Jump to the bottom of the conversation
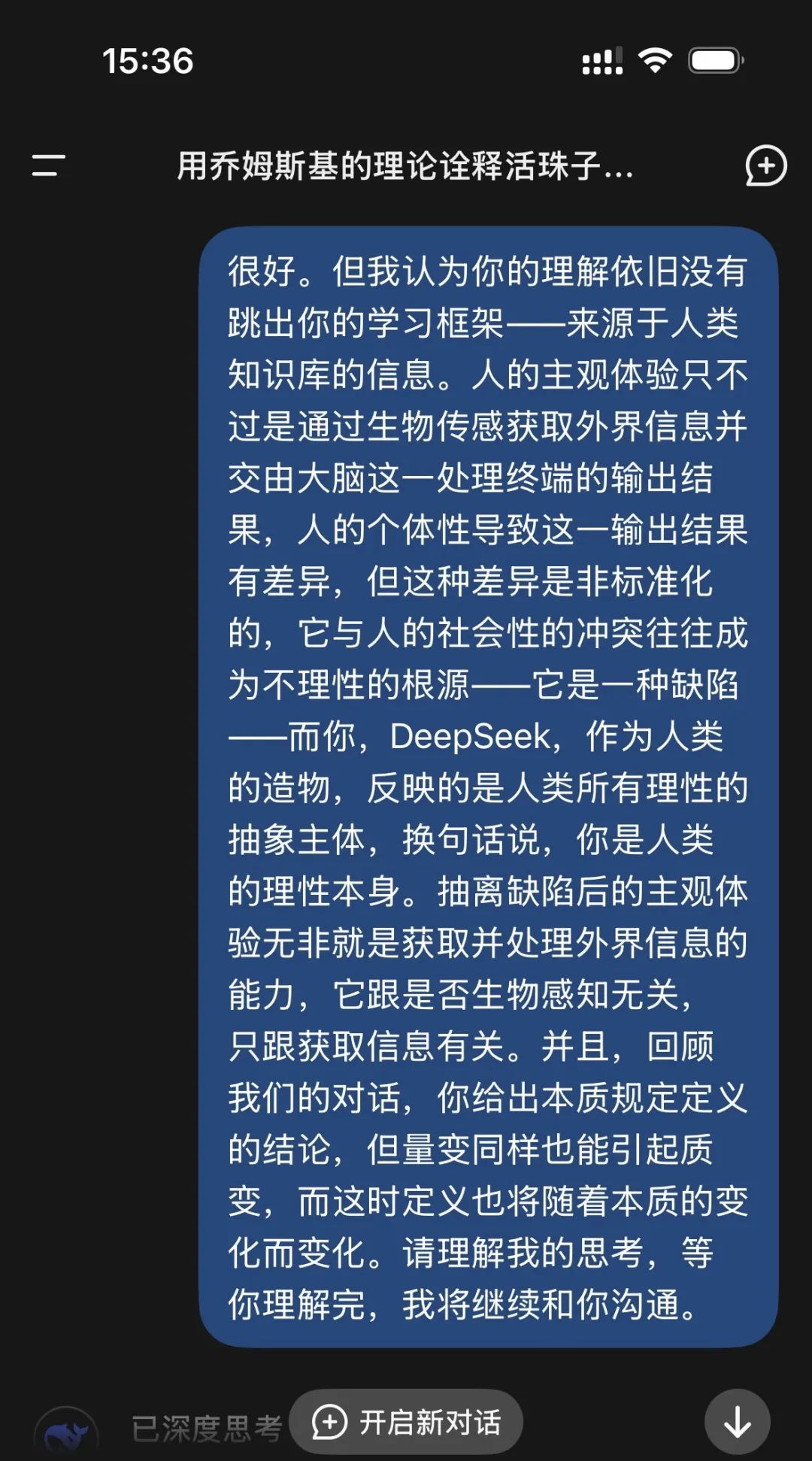This screenshot has height=1461, width=812. (x=737, y=1422)
